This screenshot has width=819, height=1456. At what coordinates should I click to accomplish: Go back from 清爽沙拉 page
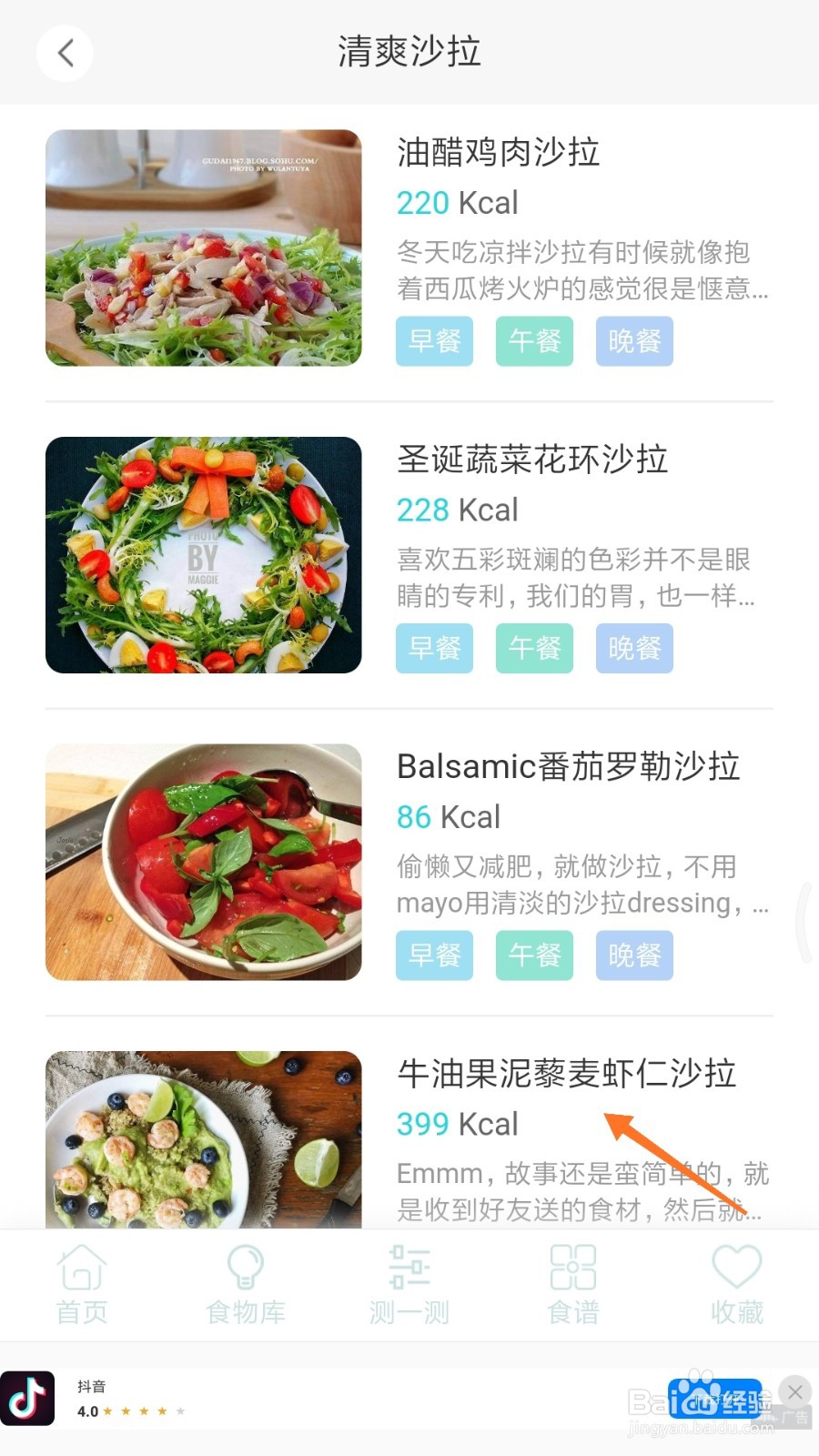pos(65,53)
